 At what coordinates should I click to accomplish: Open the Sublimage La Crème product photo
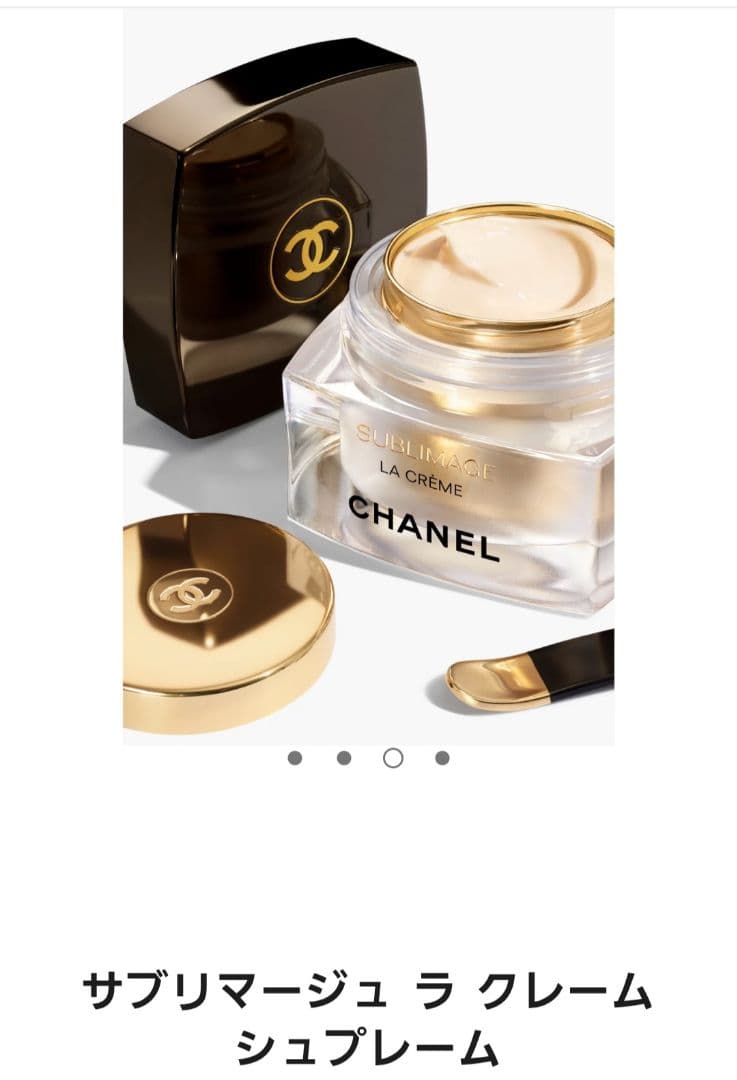click(x=368, y=380)
